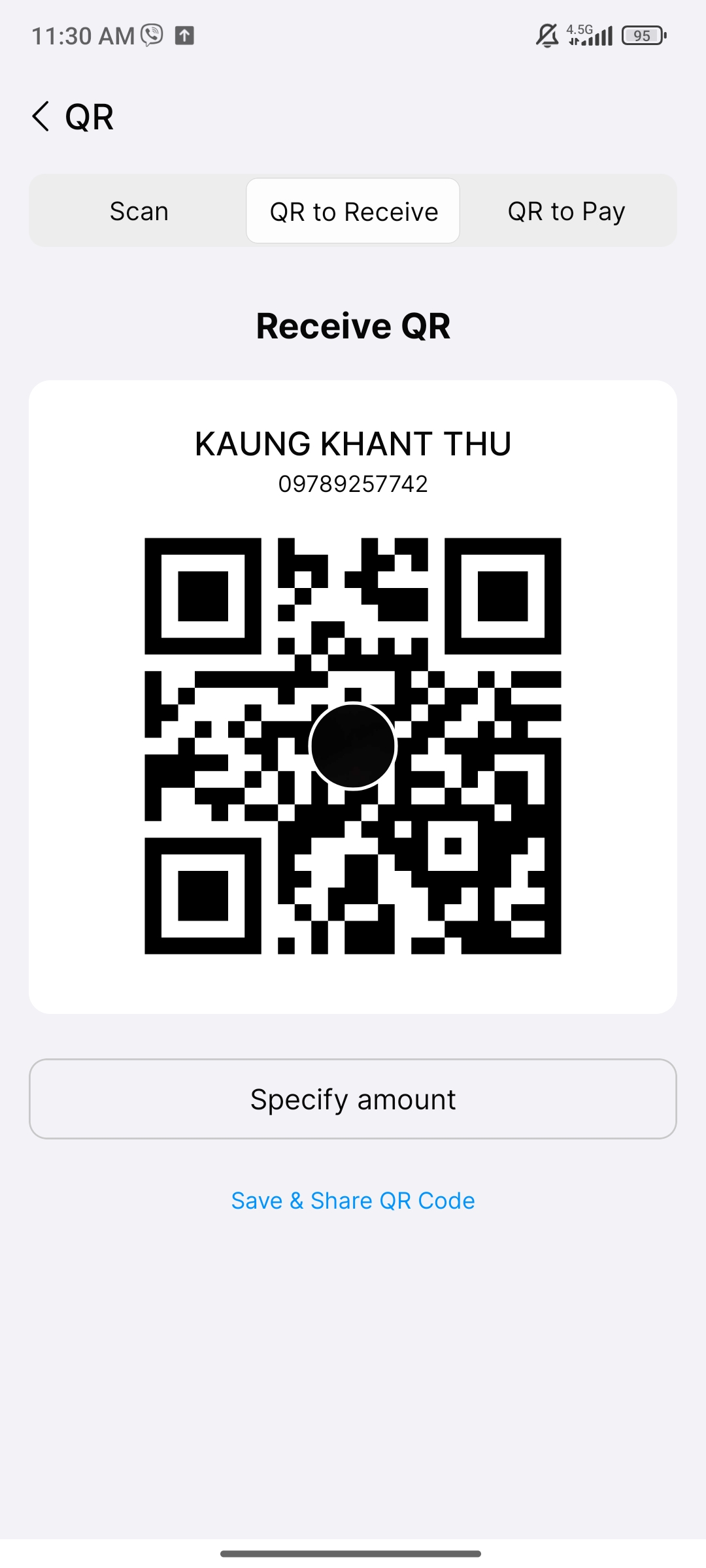Switch to the QR to Pay tab
Screen dimensions: 706x1568
coord(566,211)
